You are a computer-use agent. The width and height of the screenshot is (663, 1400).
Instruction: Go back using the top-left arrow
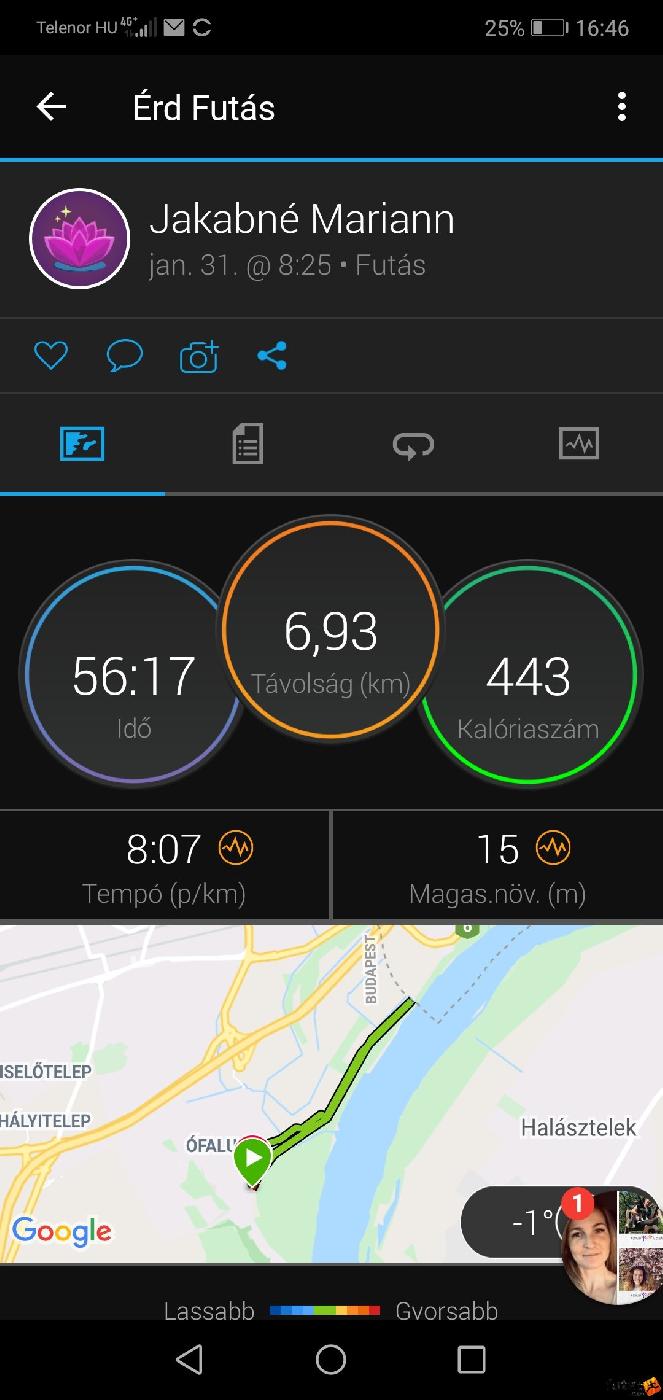pos(51,107)
